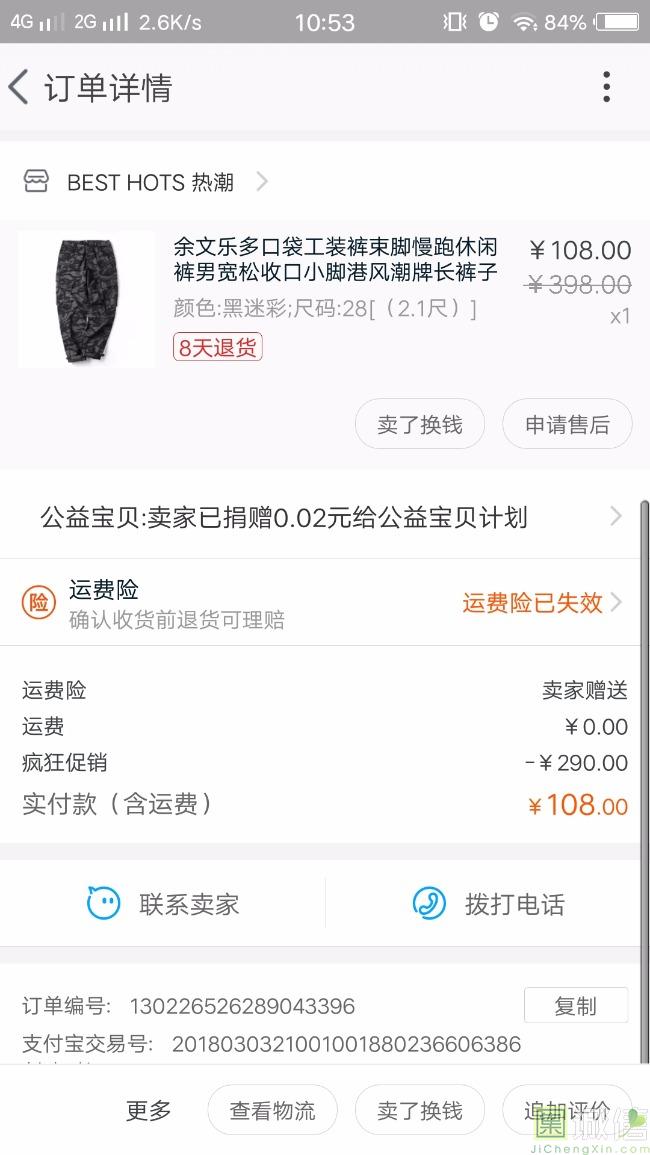Screen dimensions: 650x1155
Task: Tap 申请售后 to request after-sales
Action: [x=567, y=425]
